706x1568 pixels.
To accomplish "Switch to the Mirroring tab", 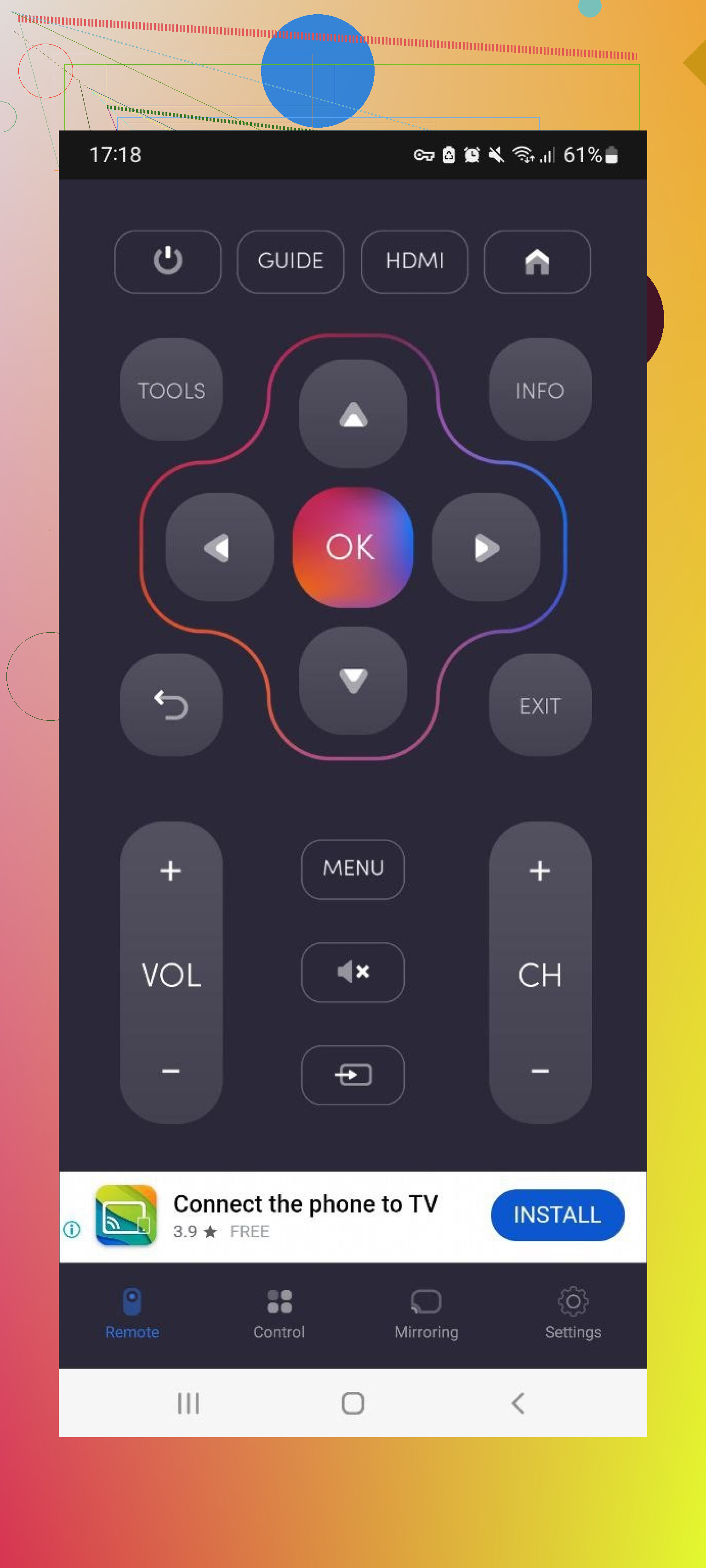I will 426,1314.
